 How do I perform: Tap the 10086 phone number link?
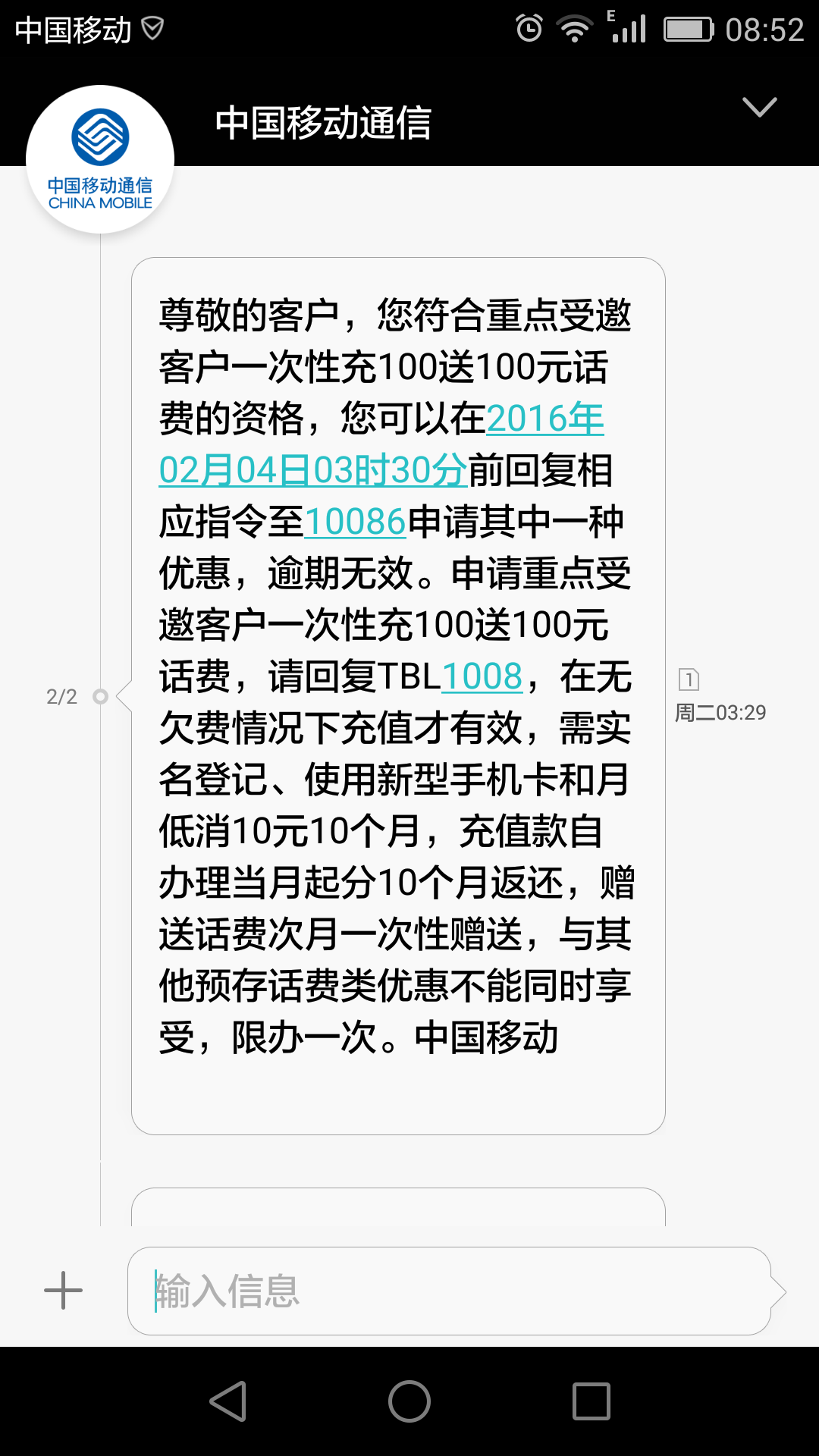(355, 522)
